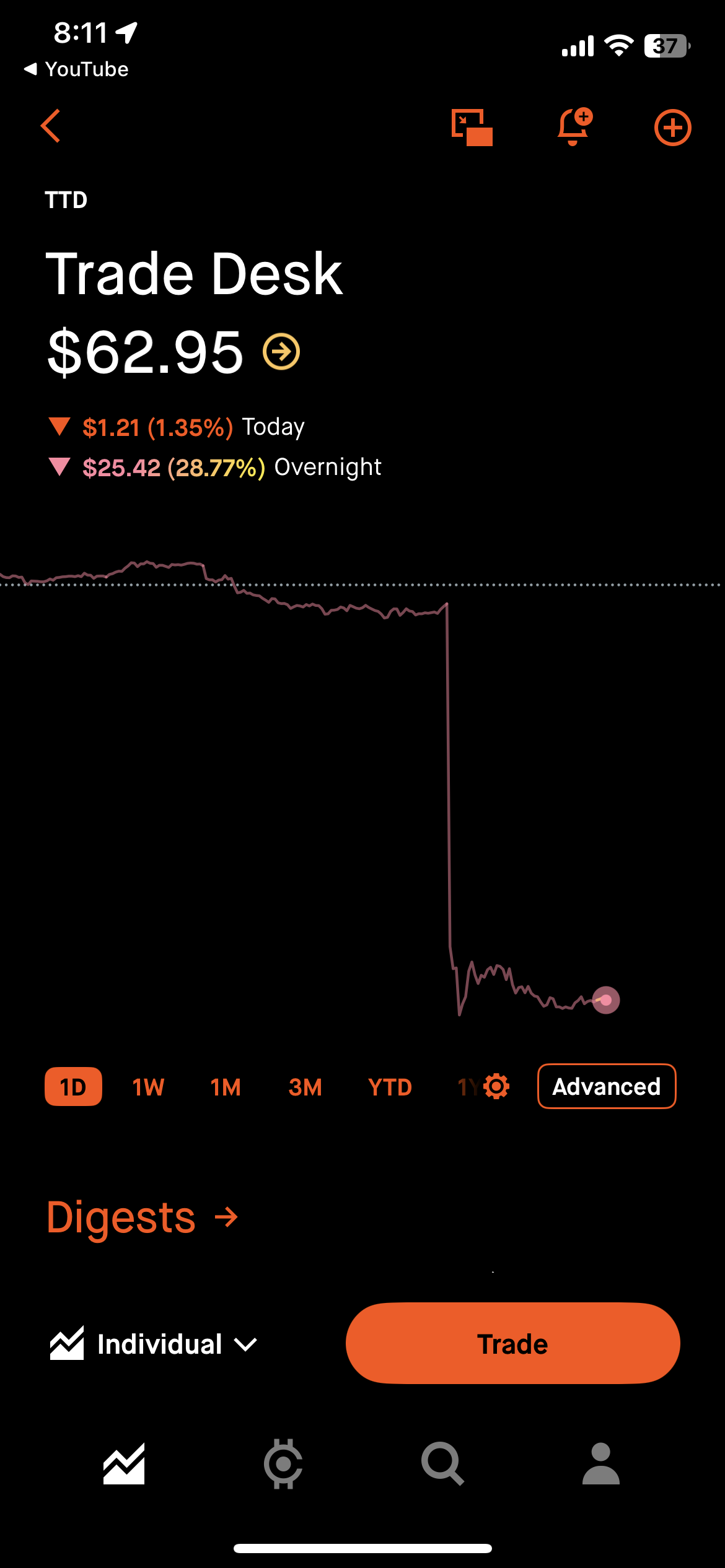Image resolution: width=725 pixels, height=1568 pixels.
Task: Return to YouTube via status bar link
Action: 76,69
